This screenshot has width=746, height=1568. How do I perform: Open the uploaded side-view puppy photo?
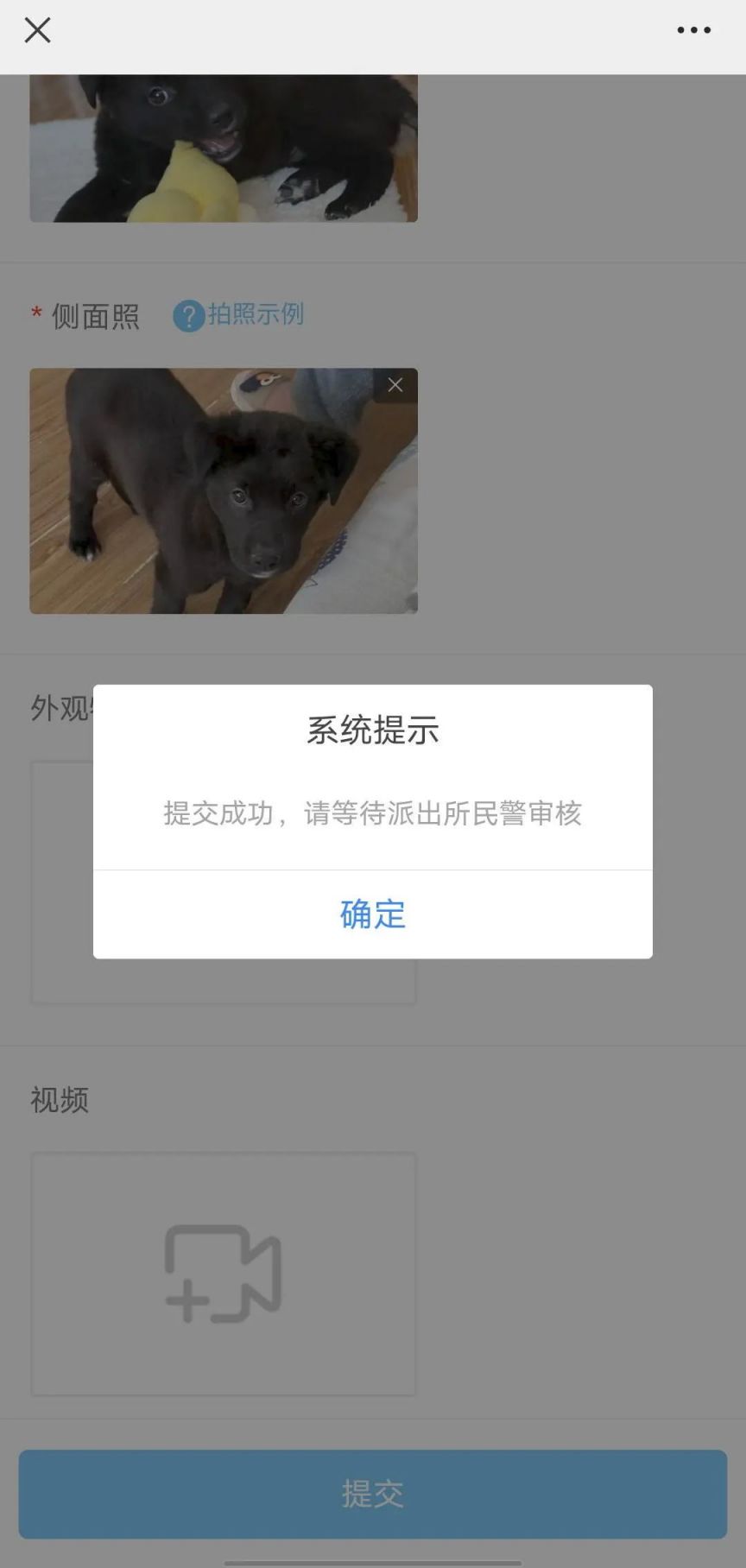click(224, 491)
